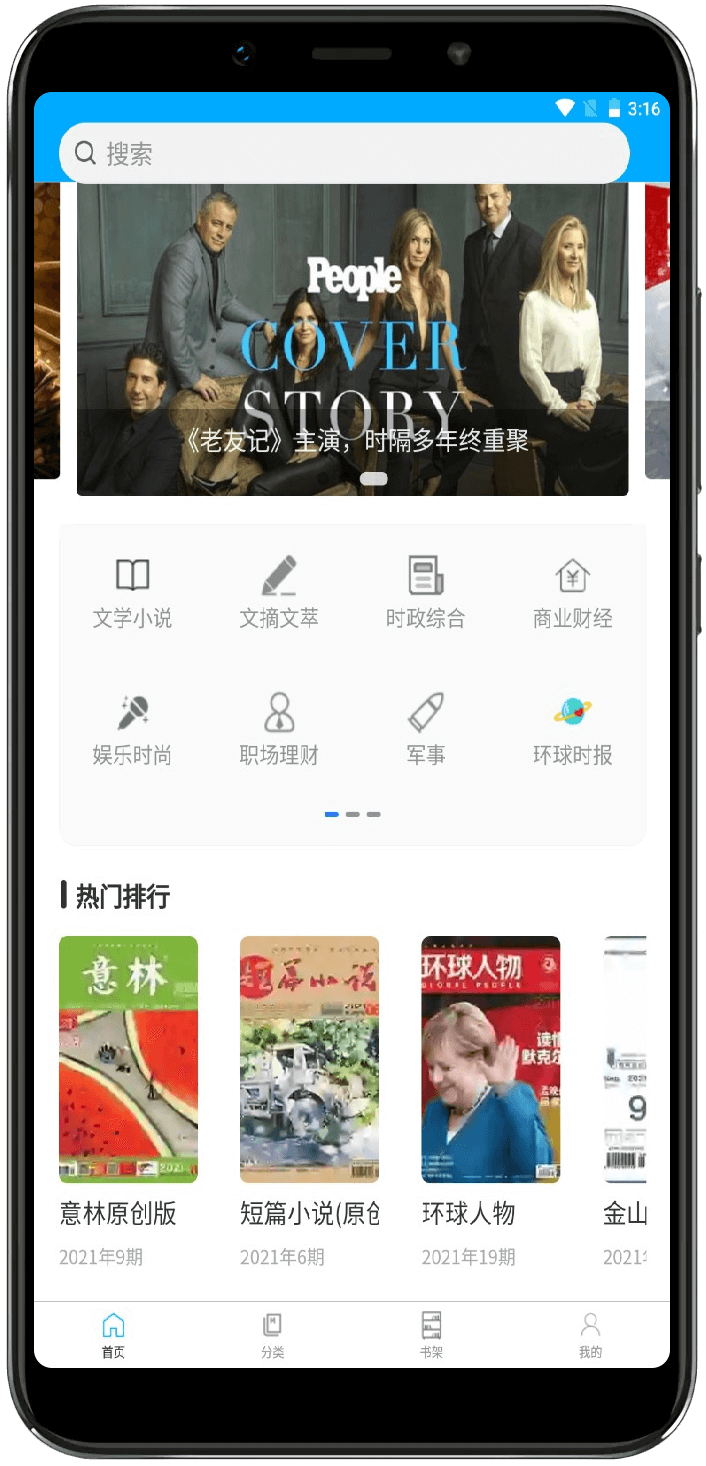Browse the 商业财经 category
The width and height of the screenshot is (706, 1466).
[572, 594]
